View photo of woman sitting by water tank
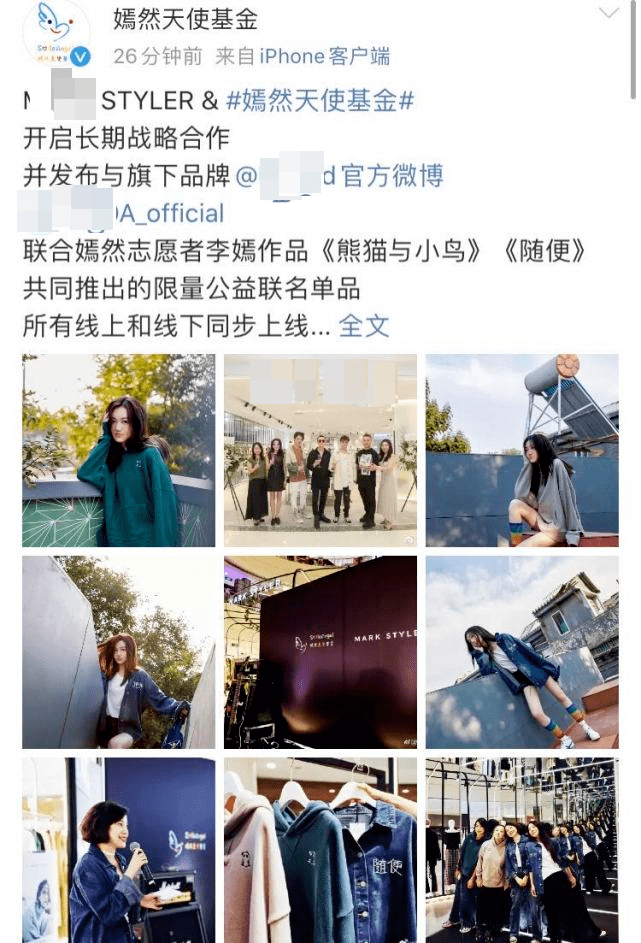 tap(522, 450)
